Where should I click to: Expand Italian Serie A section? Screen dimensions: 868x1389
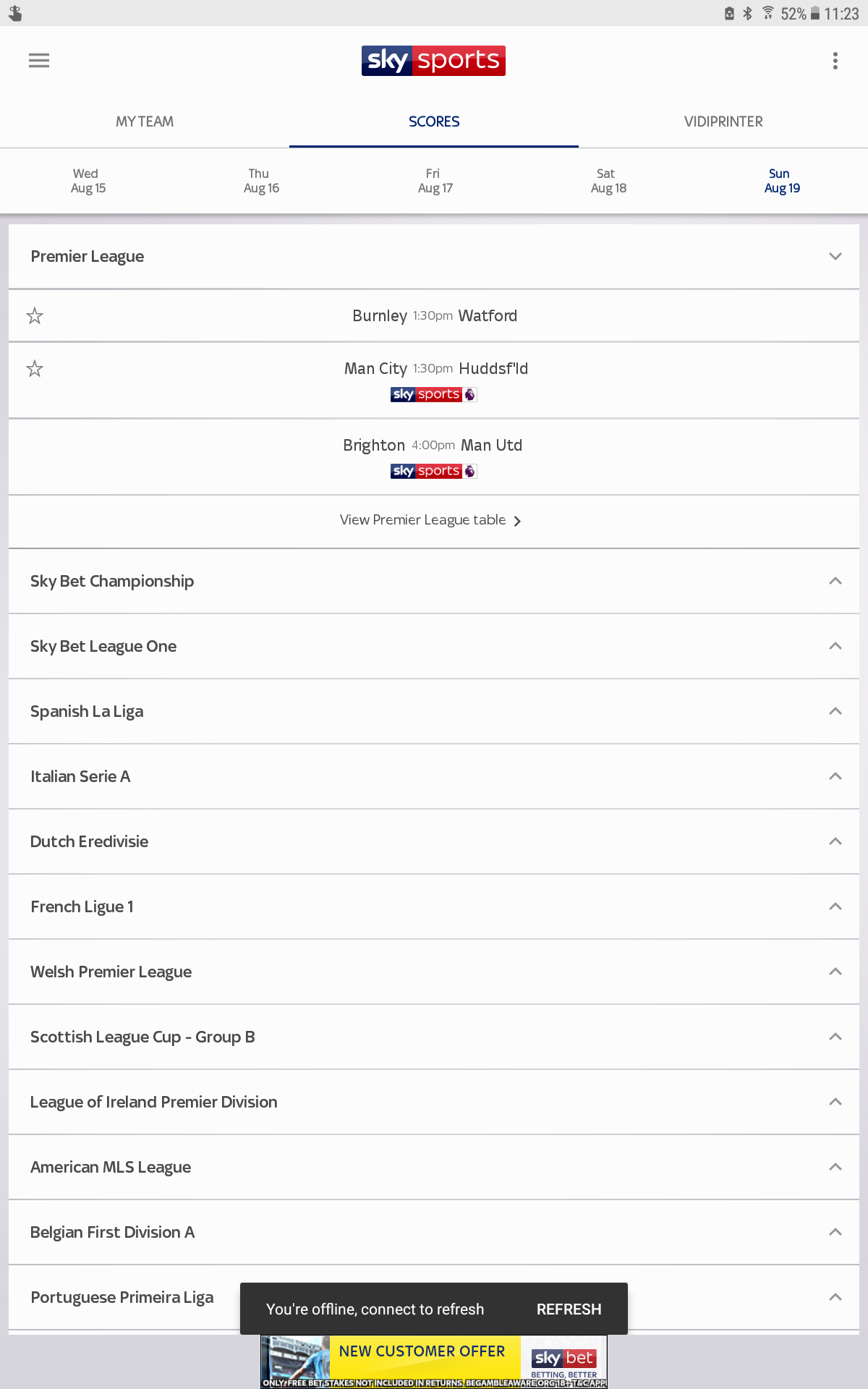tap(434, 776)
